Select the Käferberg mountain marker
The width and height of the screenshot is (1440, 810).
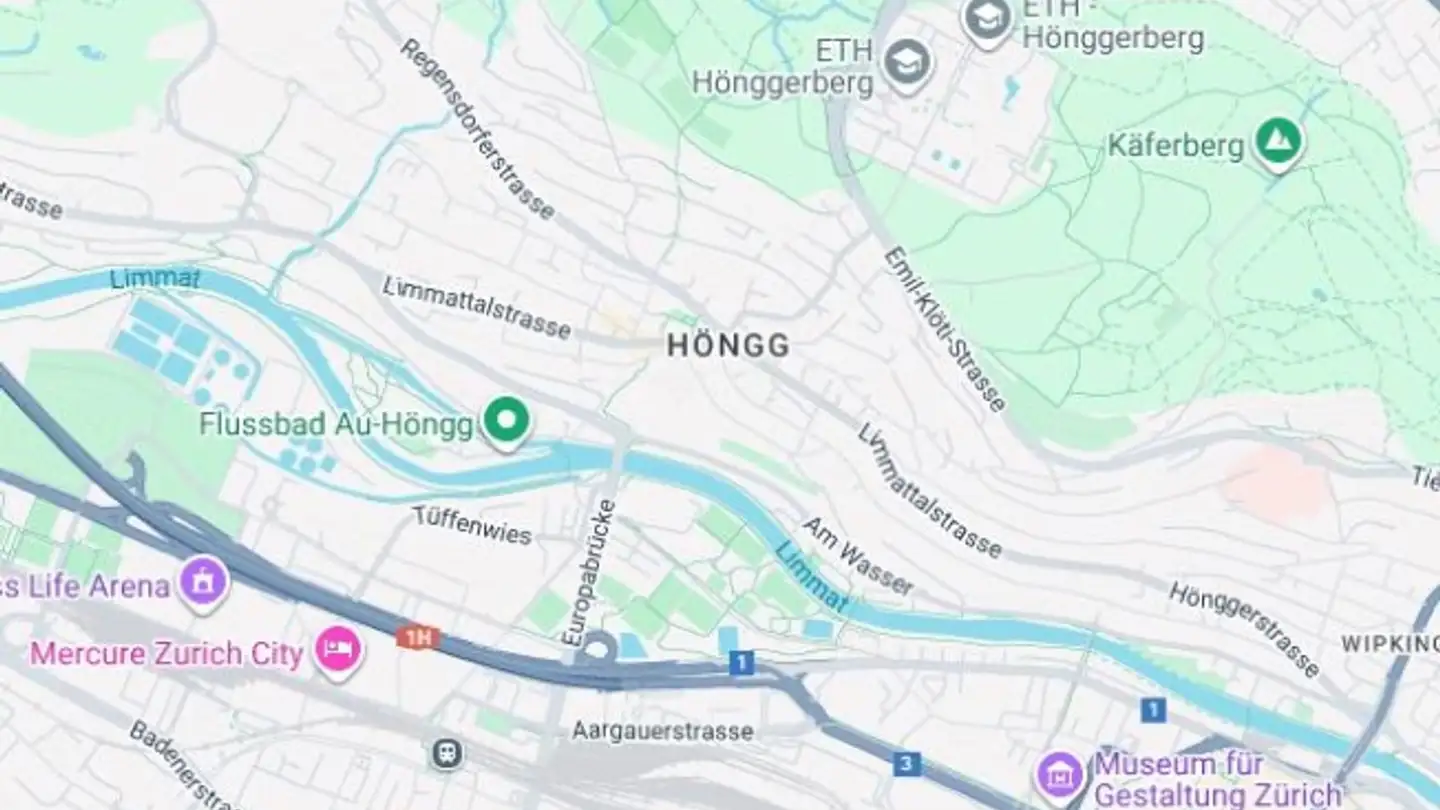pos(1278,141)
